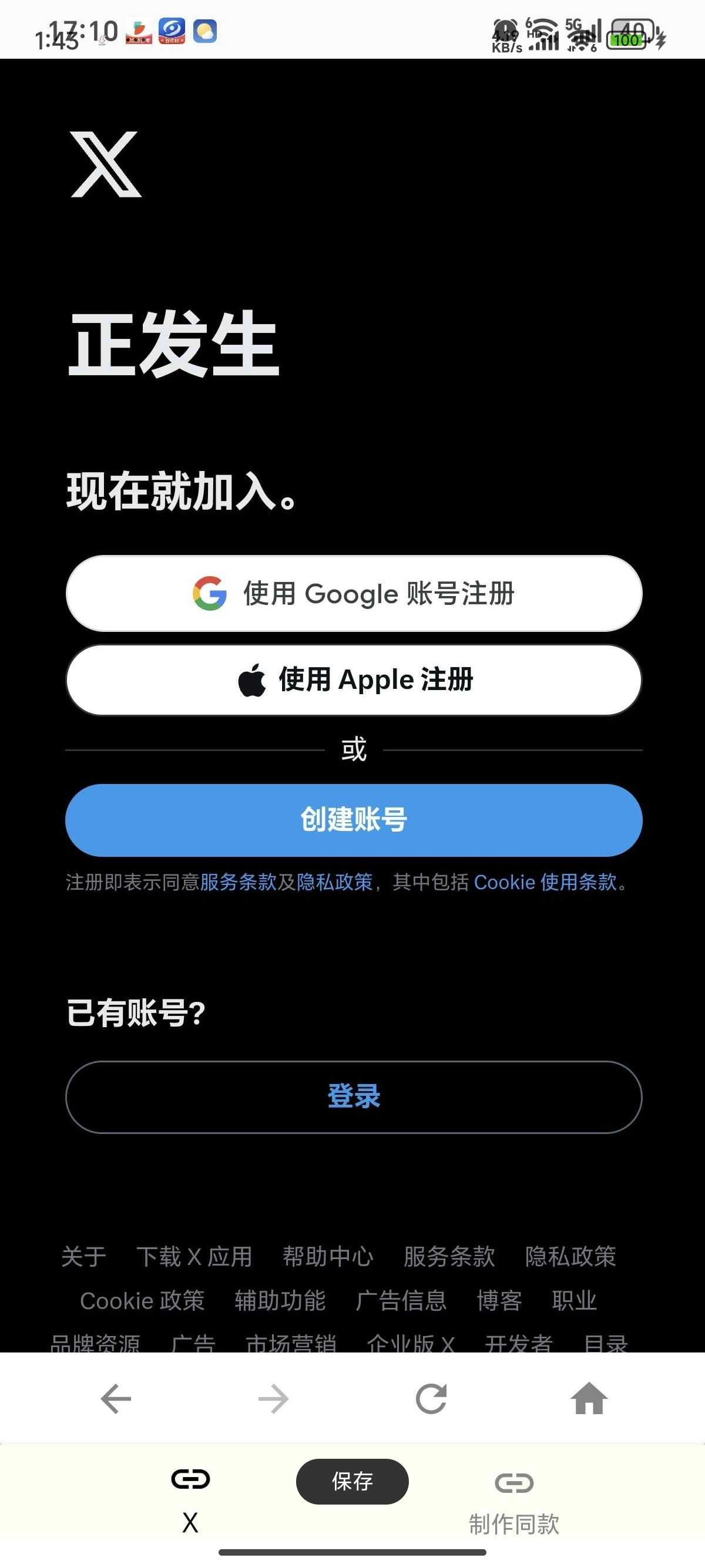The height and width of the screenshot is (1568, 705).
Task: Open 辅助功能 footer link
Action: point(280,1301)
